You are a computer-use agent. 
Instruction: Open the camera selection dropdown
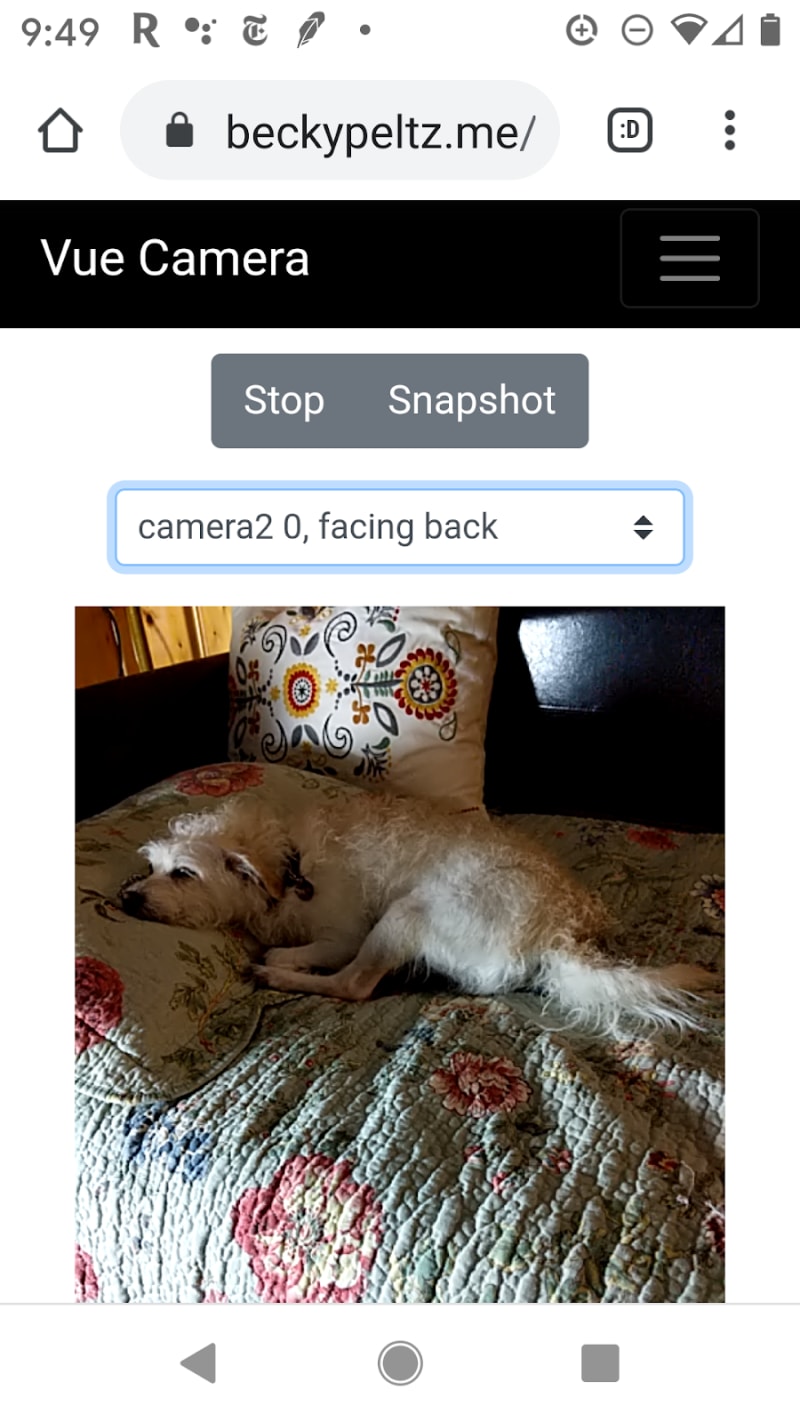pyautogui.click(x=400, y=527)
